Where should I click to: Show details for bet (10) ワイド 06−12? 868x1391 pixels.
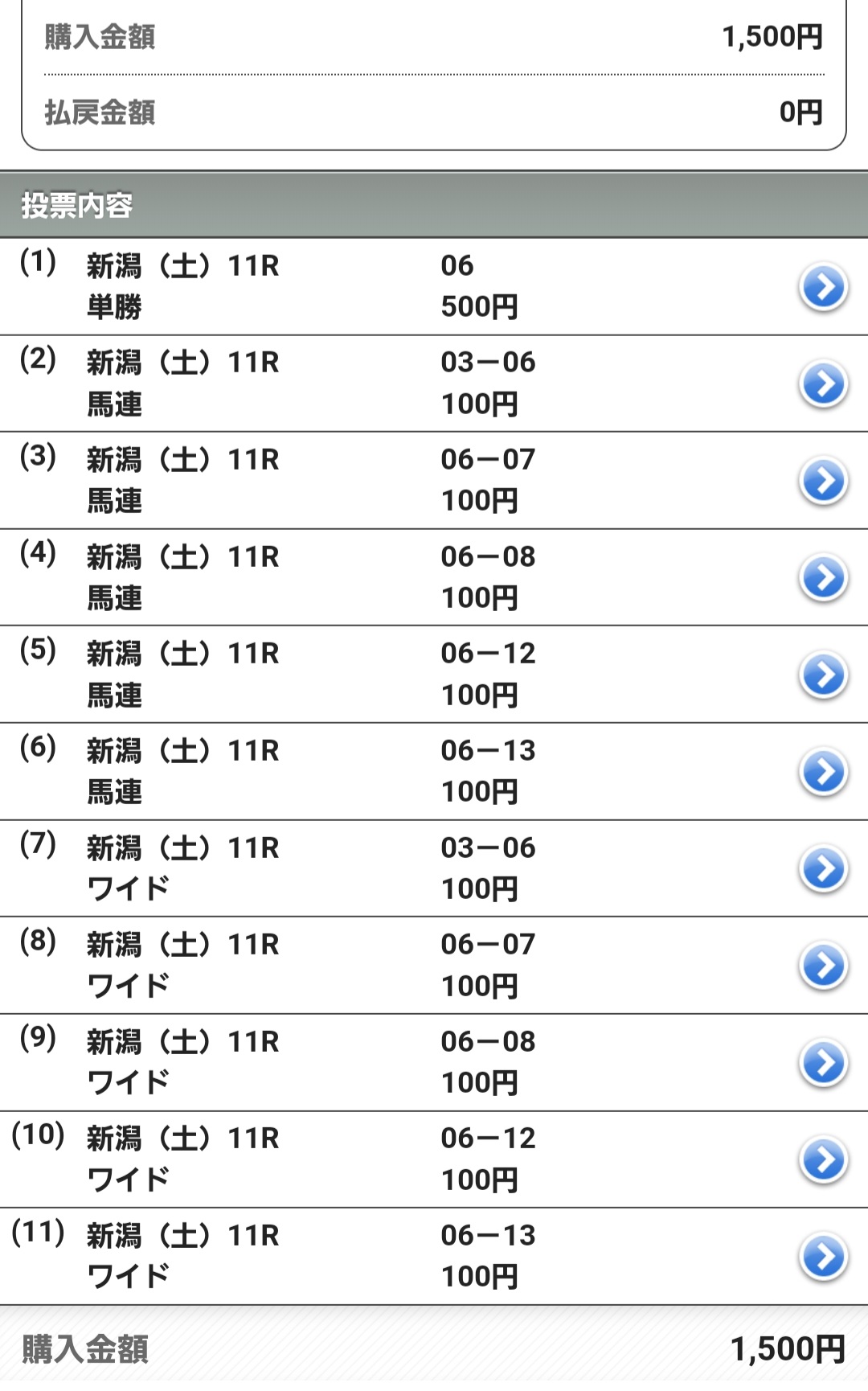(x=824, y=1159)
